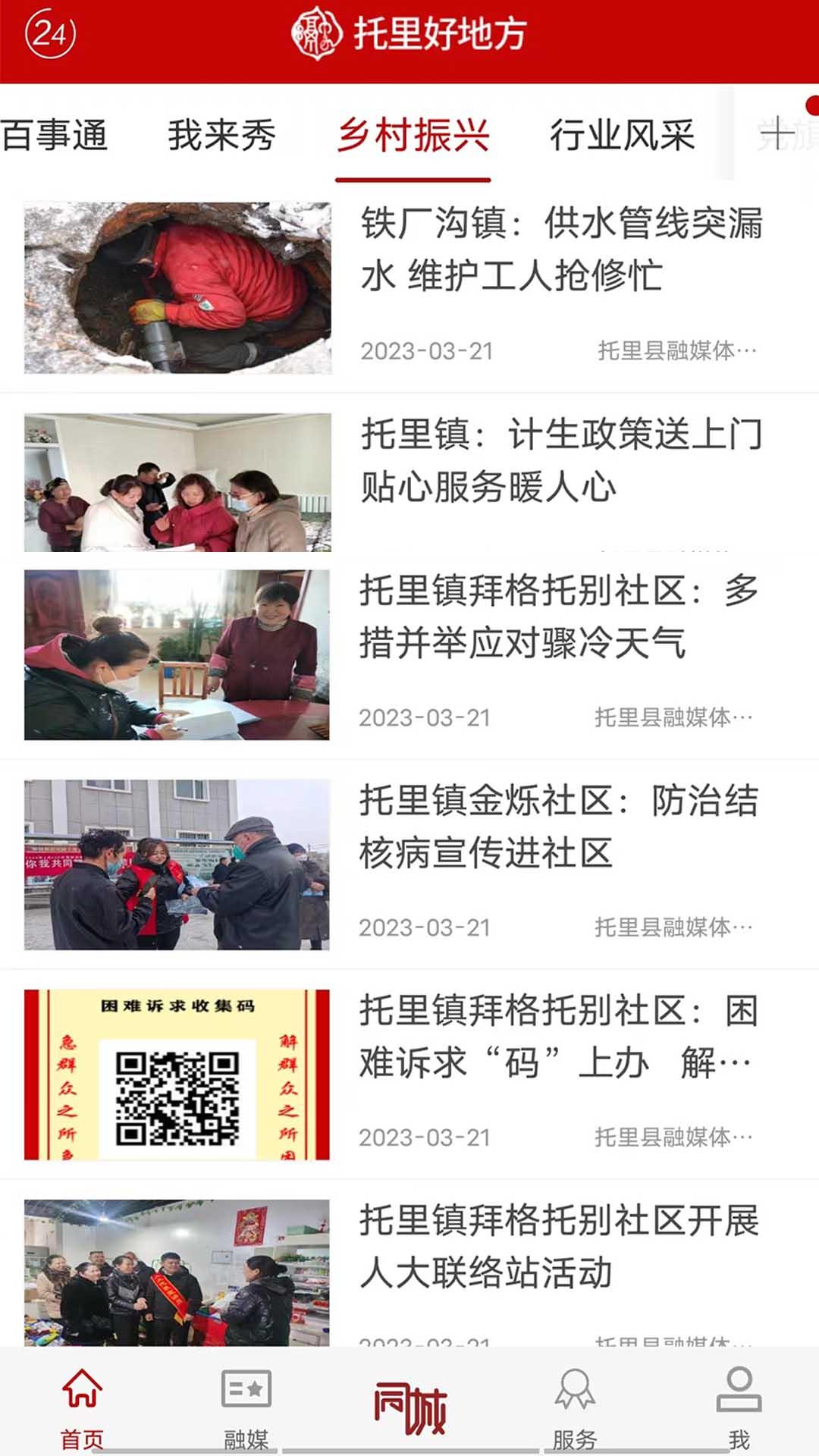Tap the 托里好地方 app logo in header
The width and height of the screenshot is (819, 1456).
point(409,33)
